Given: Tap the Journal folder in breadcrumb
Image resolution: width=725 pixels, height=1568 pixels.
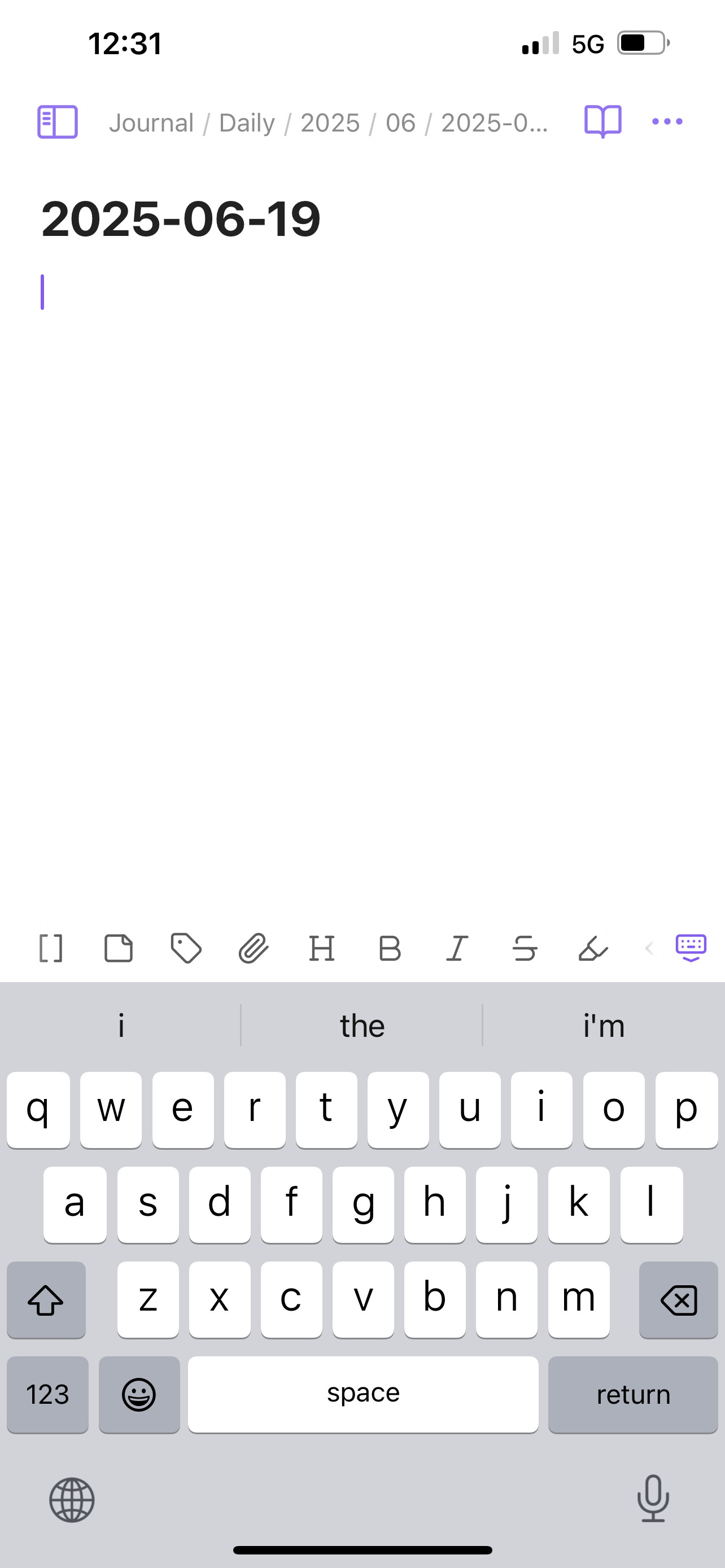Looking at the screenshot, I should click(151, 123).
